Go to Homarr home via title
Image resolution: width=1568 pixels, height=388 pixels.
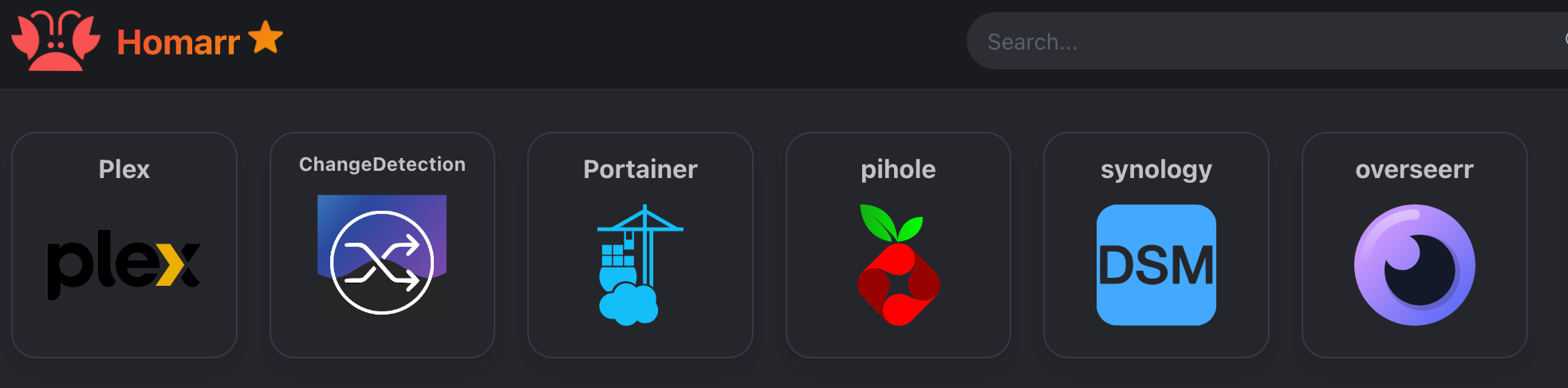pos(178,42)
